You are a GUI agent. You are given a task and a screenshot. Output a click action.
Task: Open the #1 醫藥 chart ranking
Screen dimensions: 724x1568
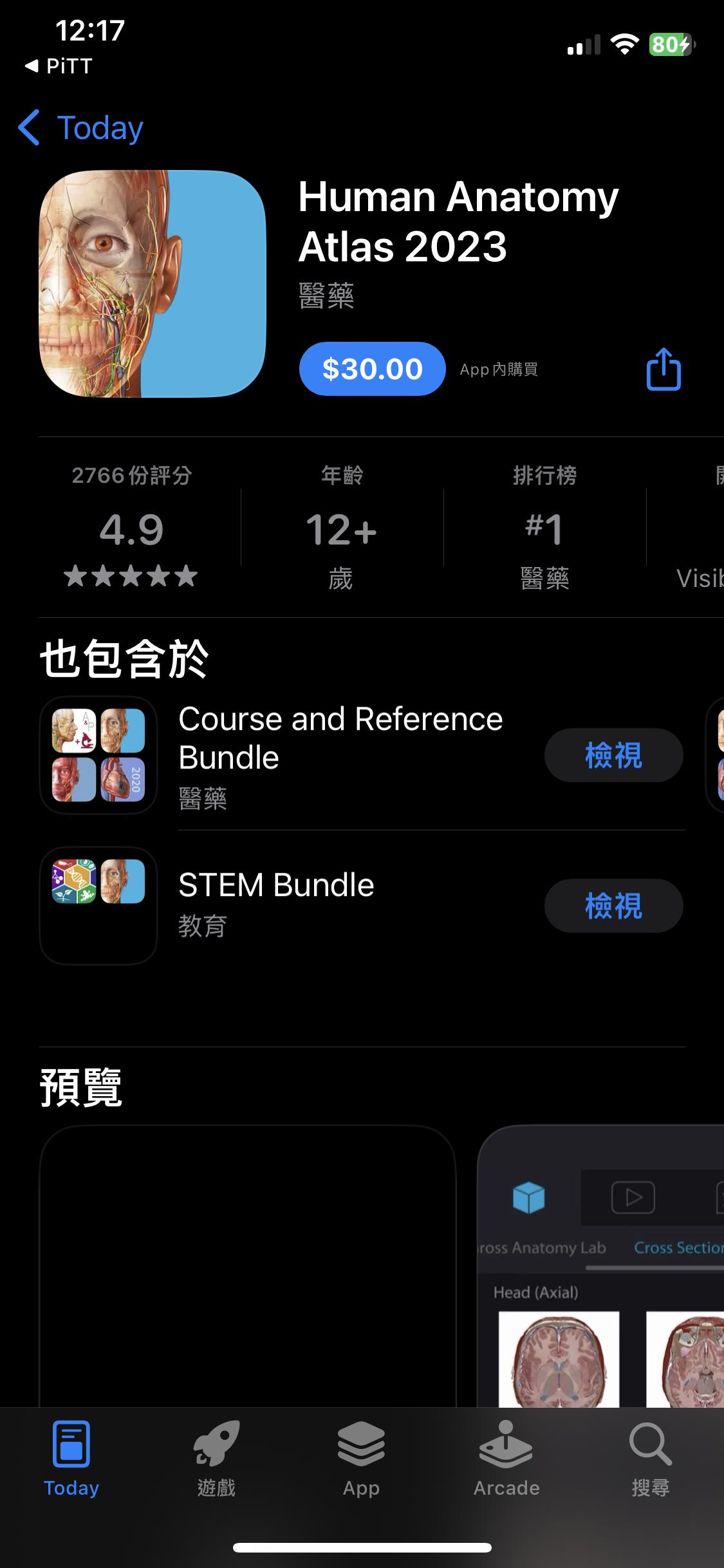pyautogui.click(x=544, y=529)
